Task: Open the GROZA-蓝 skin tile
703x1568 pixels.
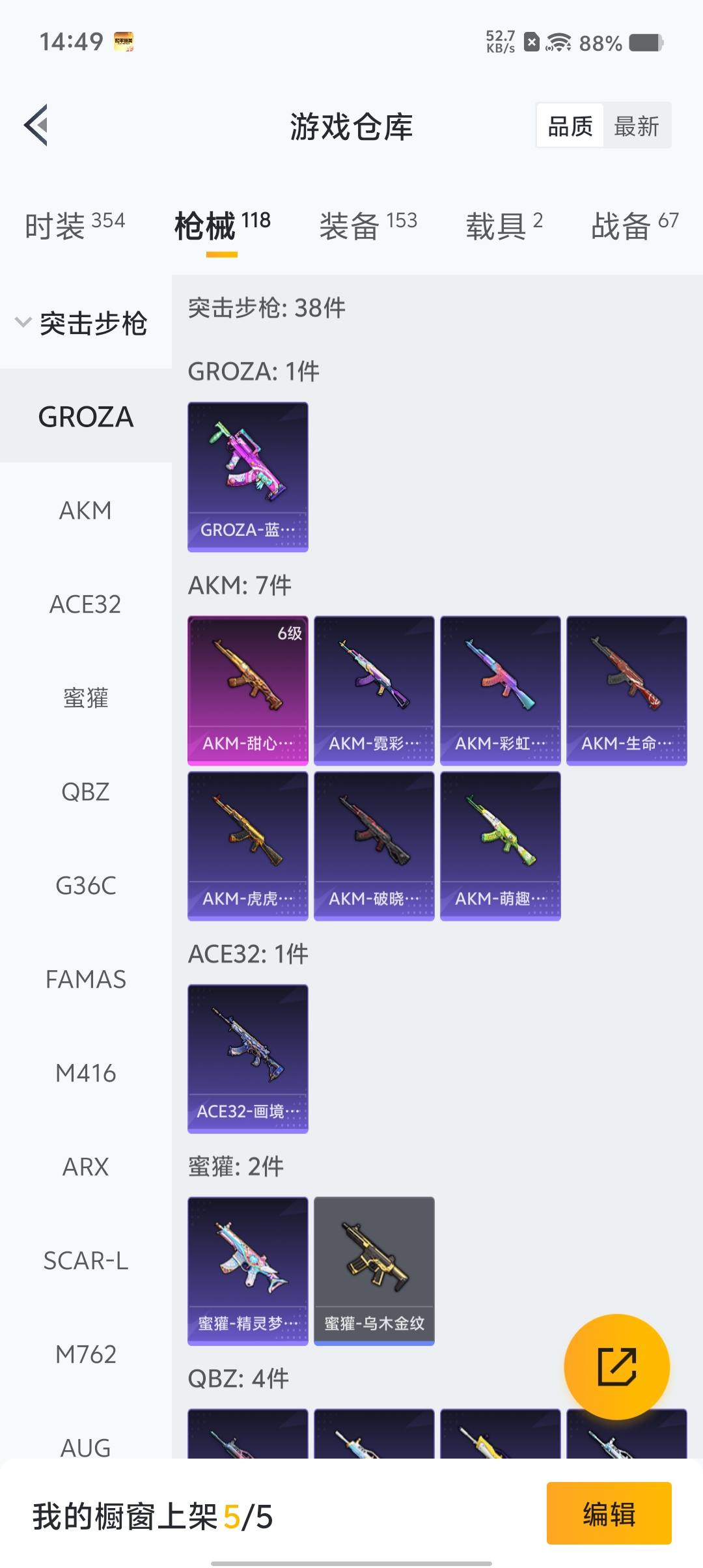Action: [x=248, y=477]
